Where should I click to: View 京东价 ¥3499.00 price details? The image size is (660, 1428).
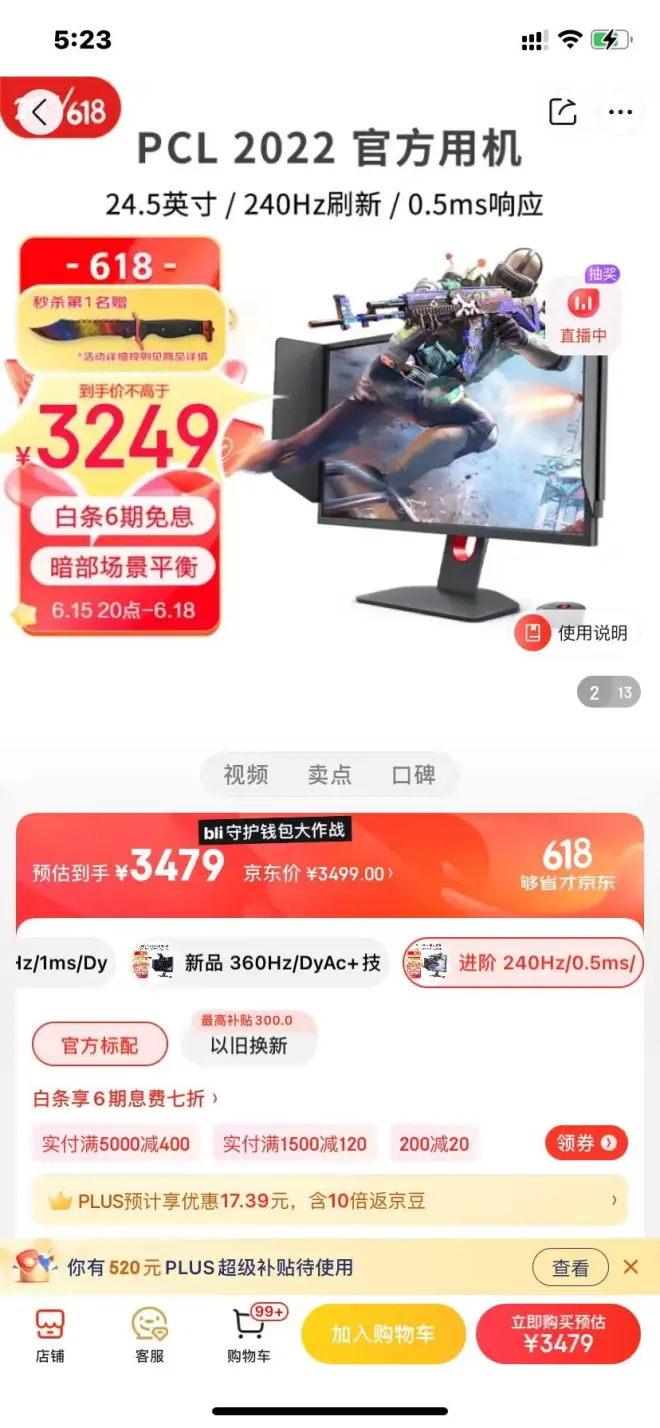(318, 873)
